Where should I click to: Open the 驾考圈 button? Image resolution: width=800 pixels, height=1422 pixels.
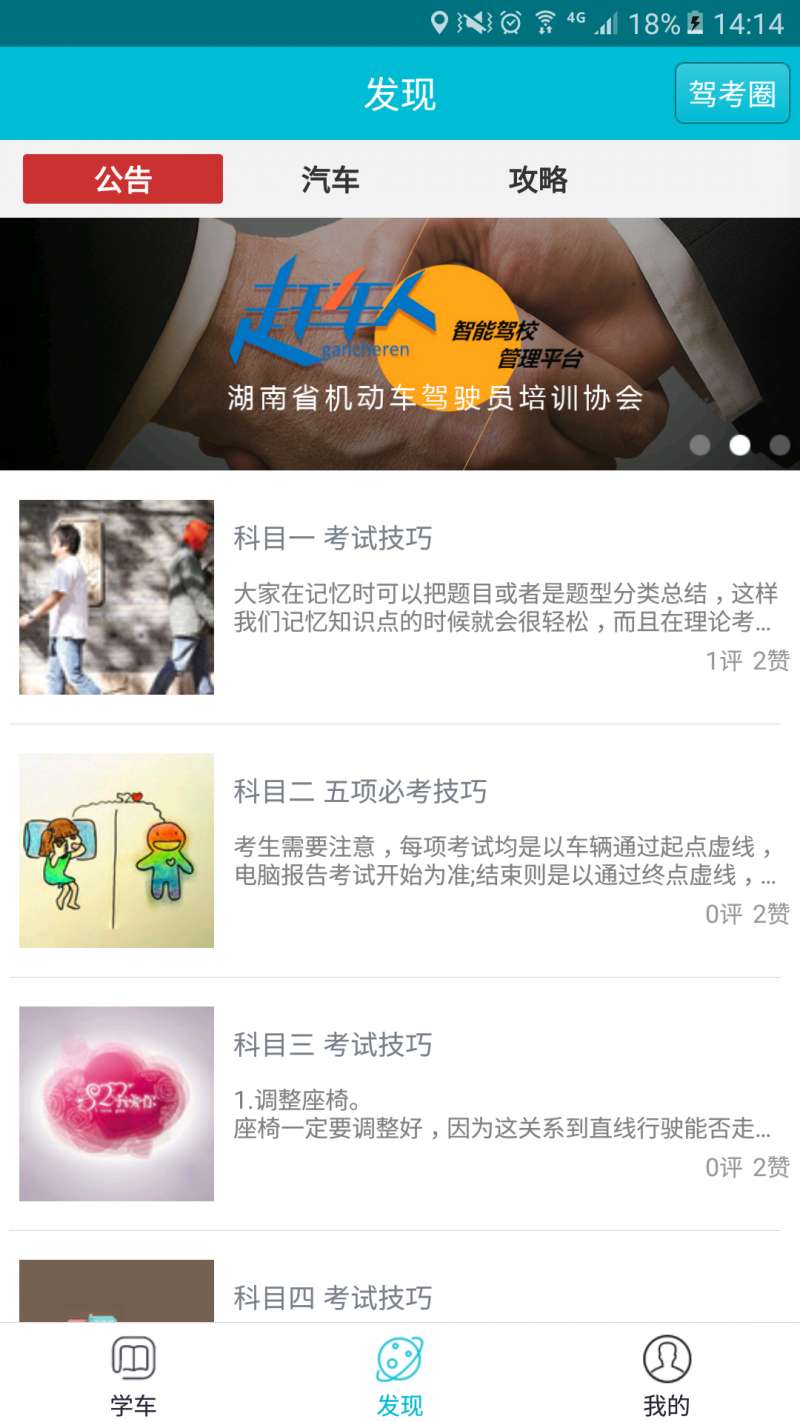pyautogui.click(x=732, y=94)
